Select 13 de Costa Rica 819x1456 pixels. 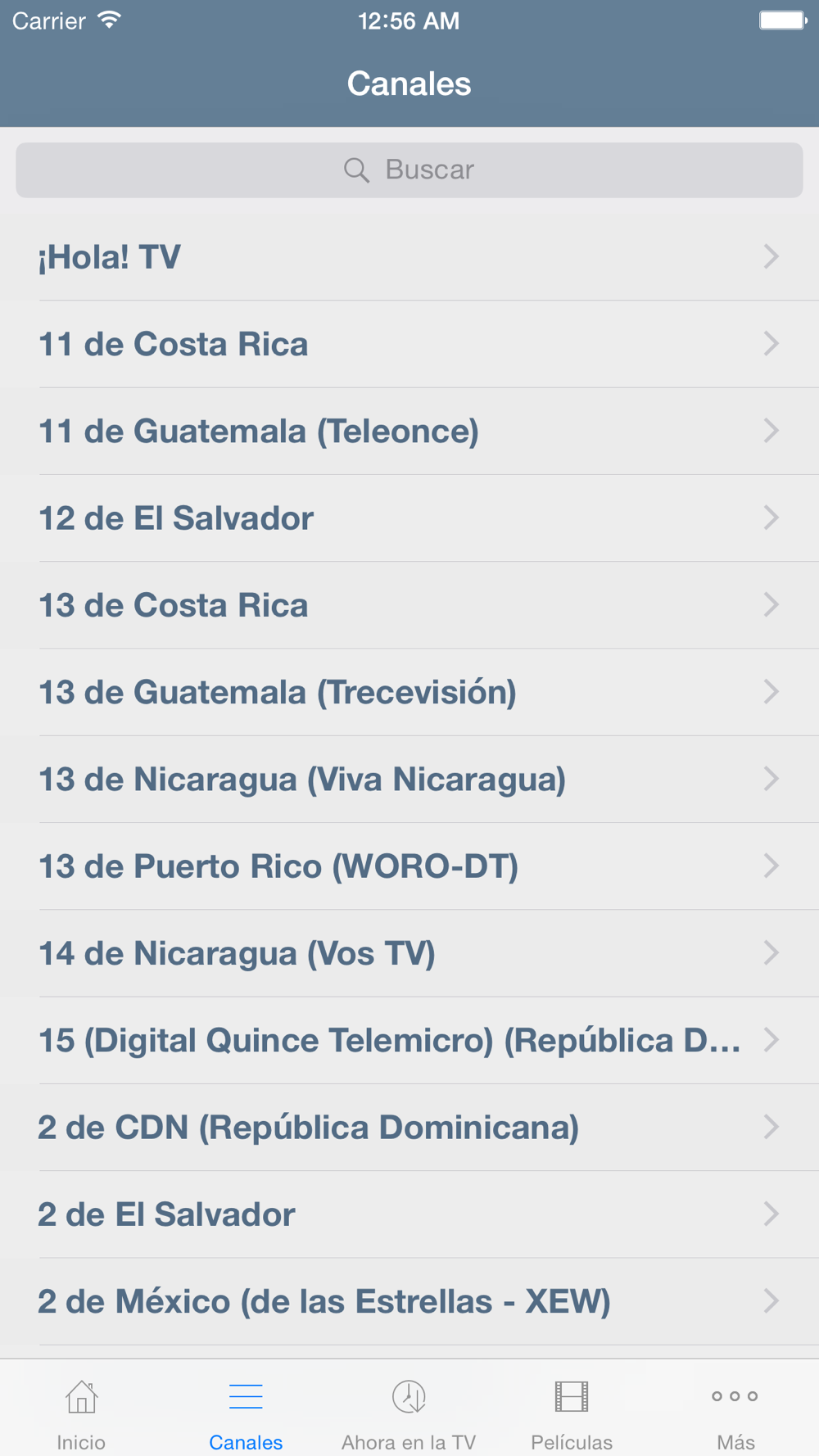point(409,605)
